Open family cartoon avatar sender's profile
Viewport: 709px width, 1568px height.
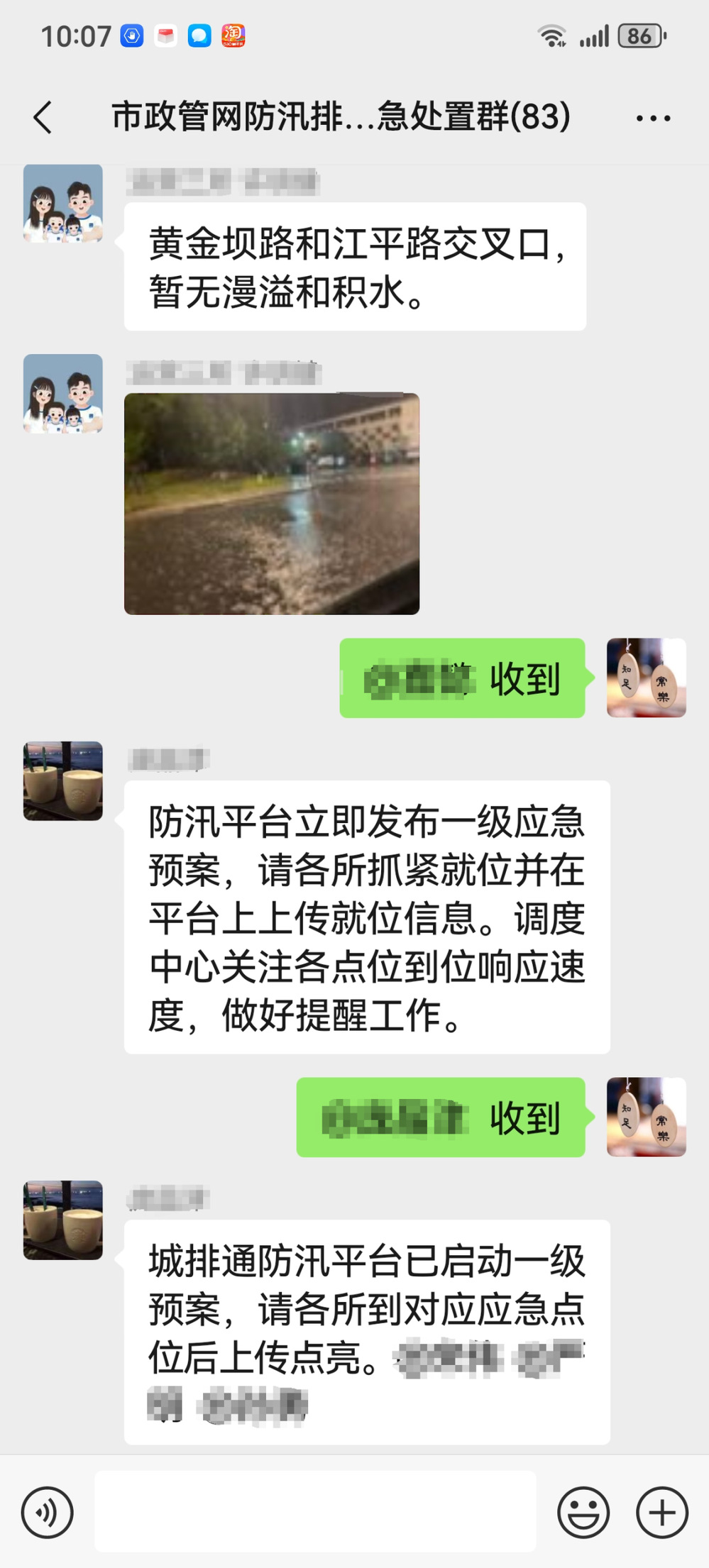(63, 204)
